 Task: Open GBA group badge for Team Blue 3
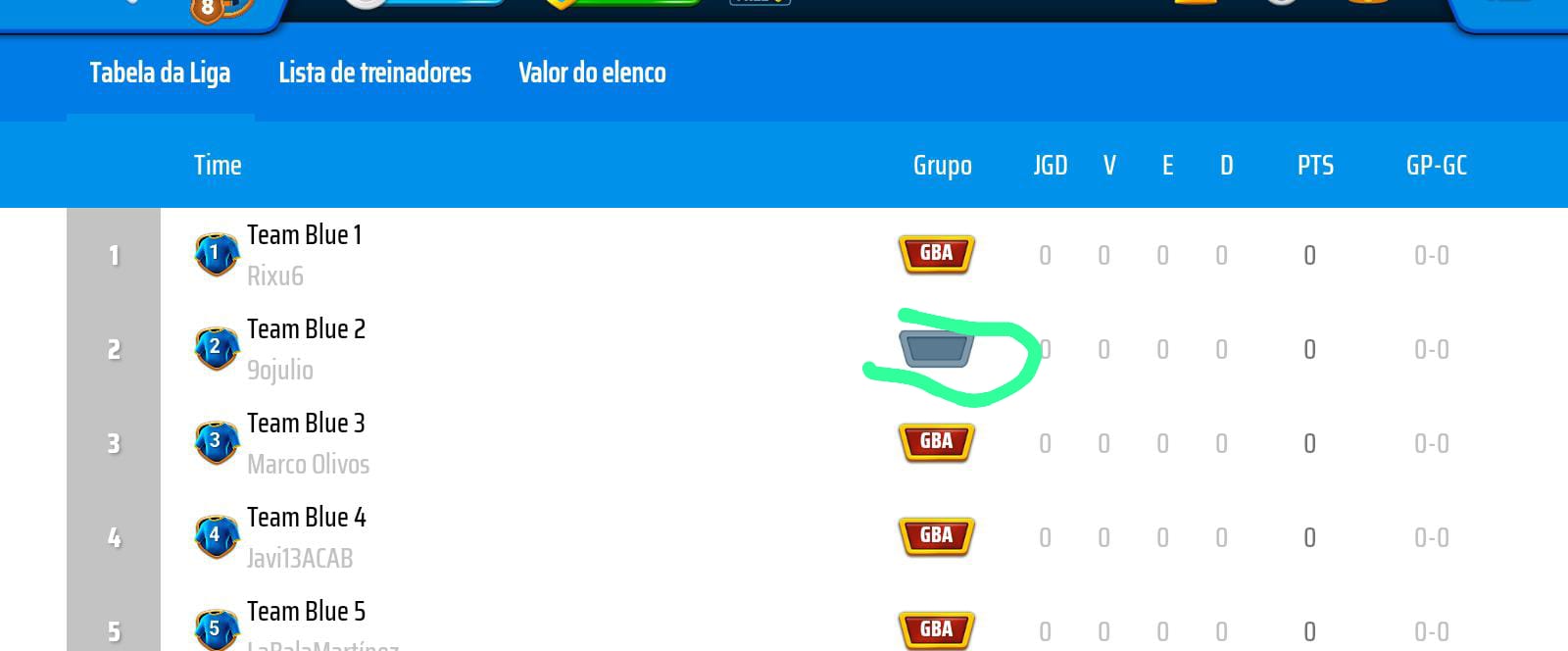click(936, 442)
